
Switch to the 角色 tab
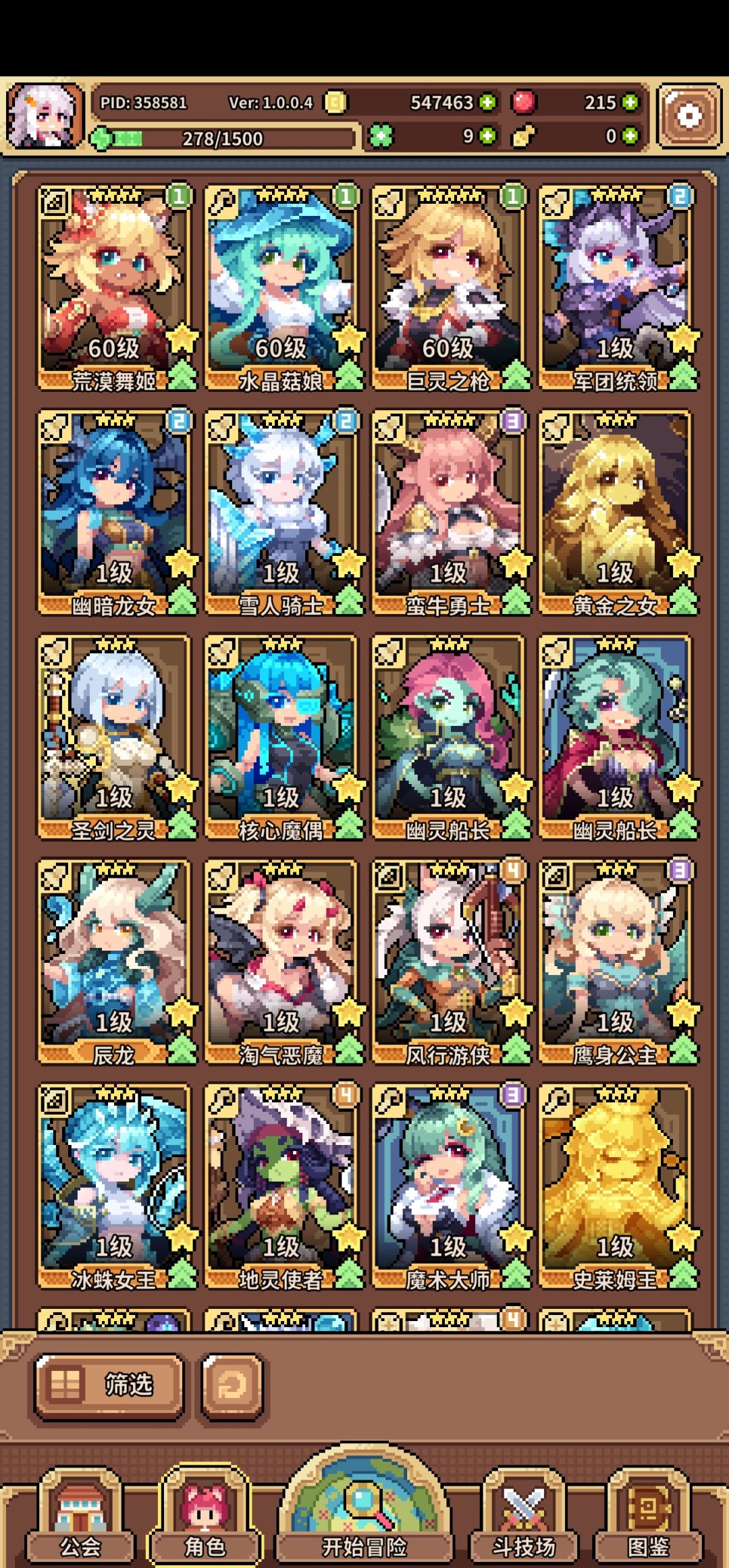[205, 1518]
